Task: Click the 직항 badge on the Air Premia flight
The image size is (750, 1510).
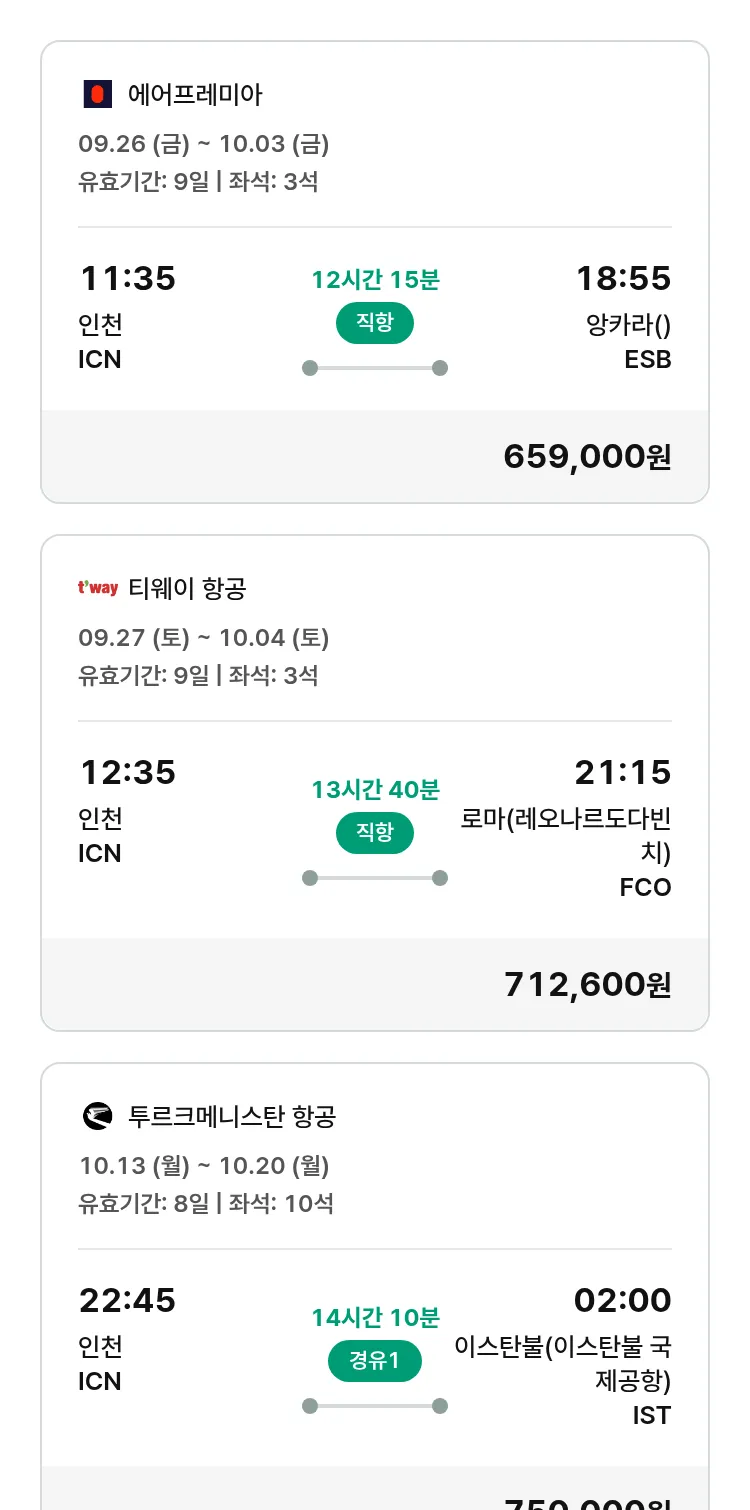Action: pyautogui.click(x=374, y=324)
